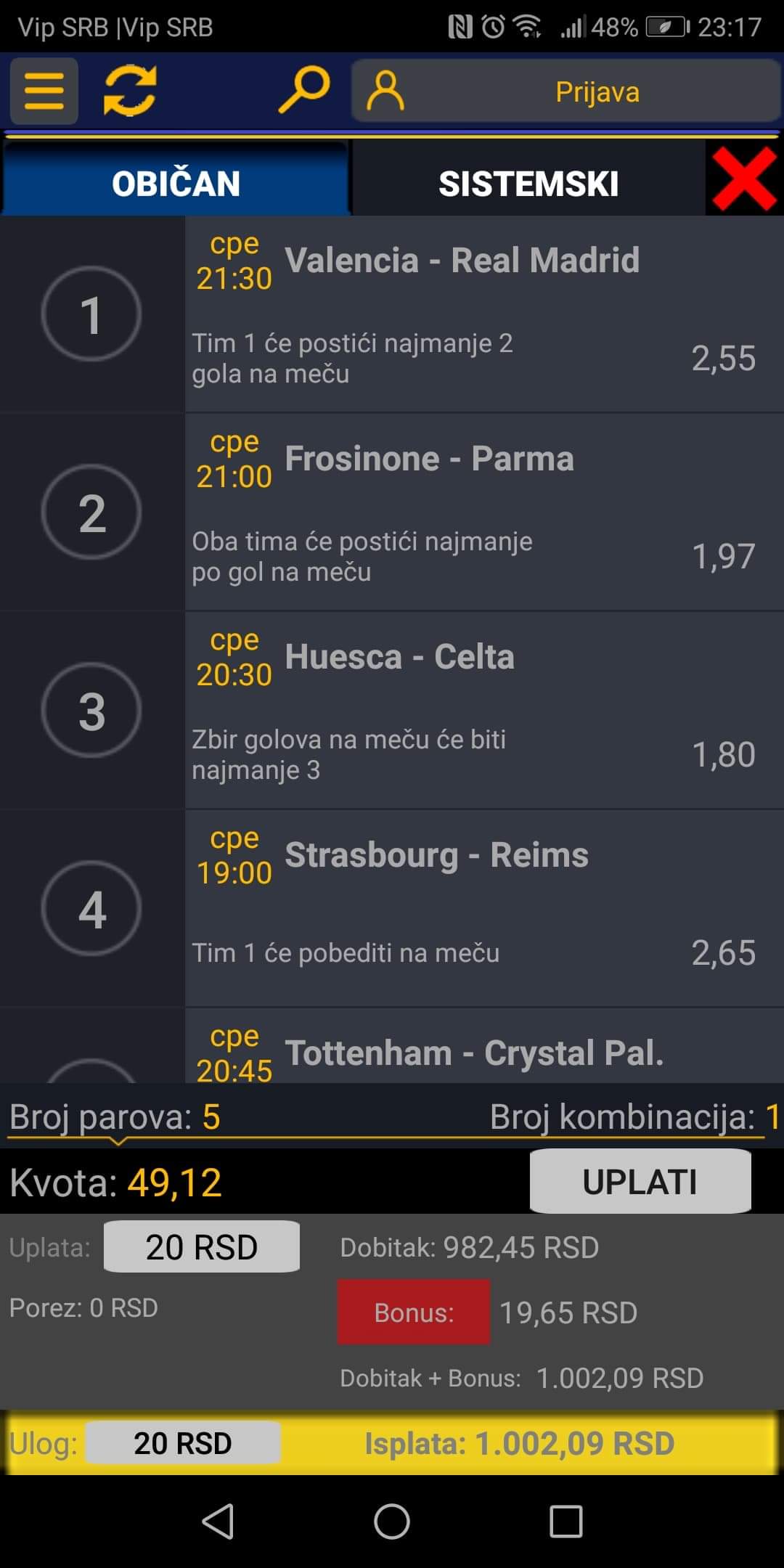Change the Ulog 20 RSD stake
This screenshot has height=1568, width=784.
(x=183, y=1443)
